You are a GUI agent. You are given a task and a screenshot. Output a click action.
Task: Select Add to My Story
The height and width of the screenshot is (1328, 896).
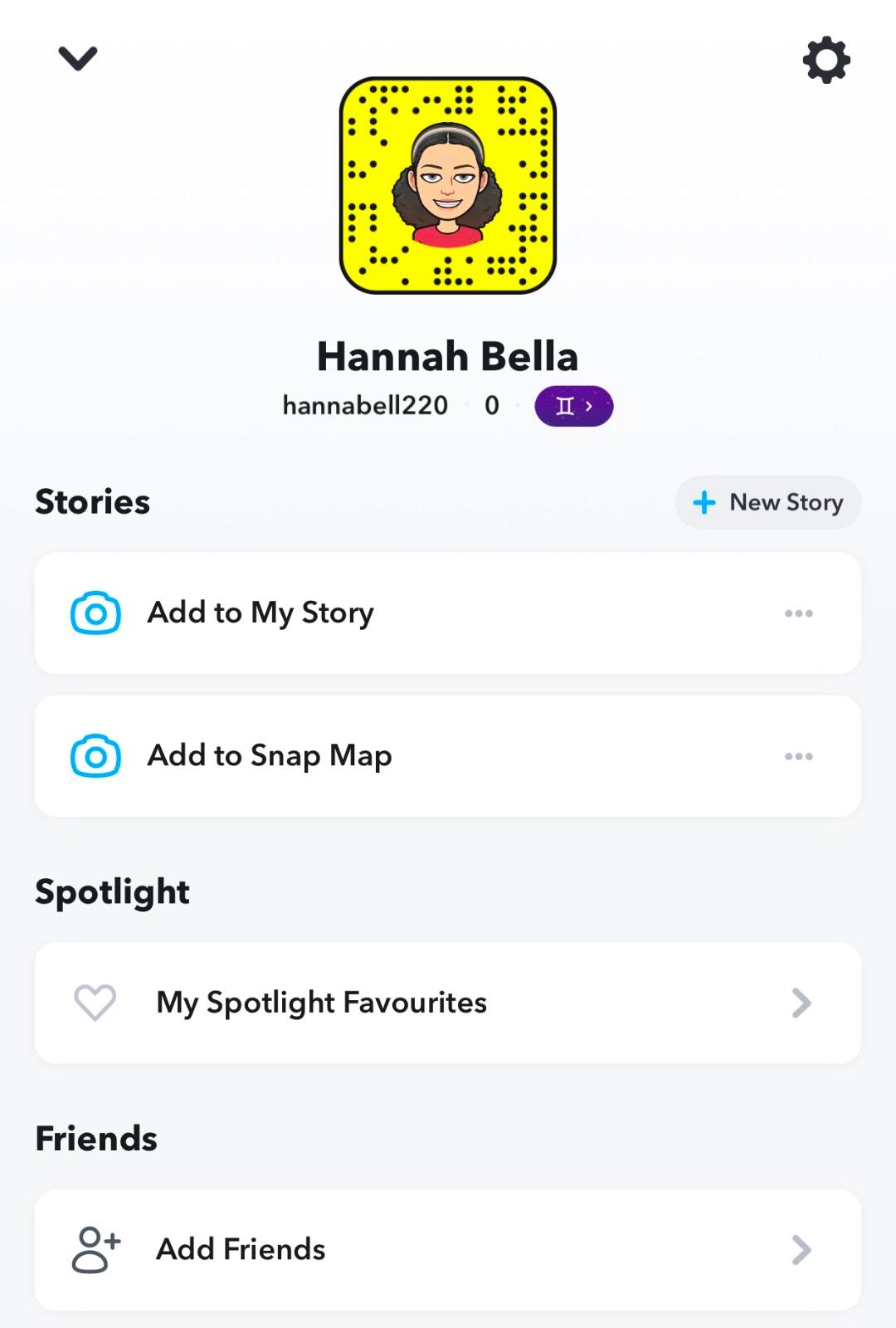(x=261, y=613)
